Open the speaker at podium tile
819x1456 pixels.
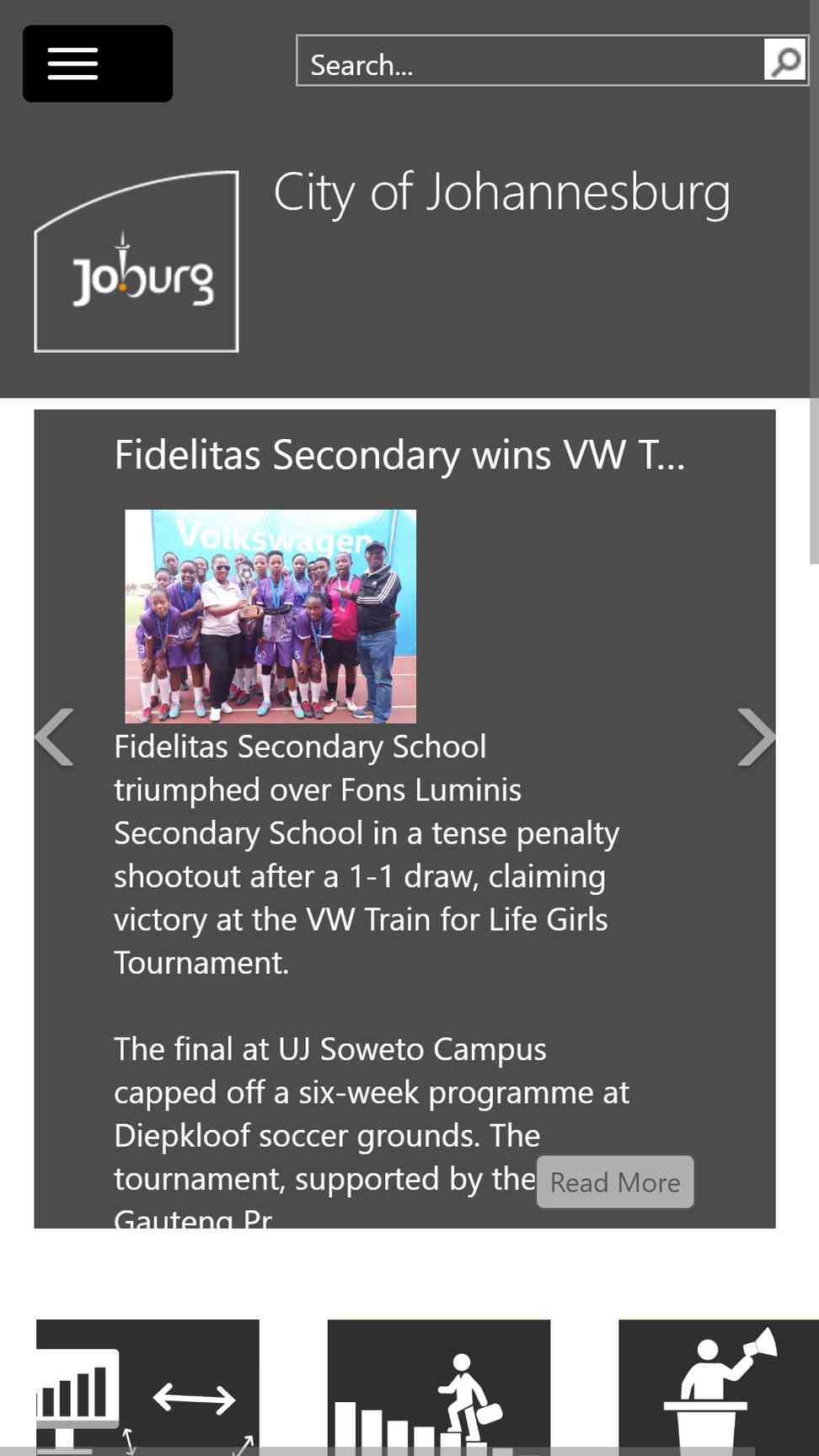718,1387
